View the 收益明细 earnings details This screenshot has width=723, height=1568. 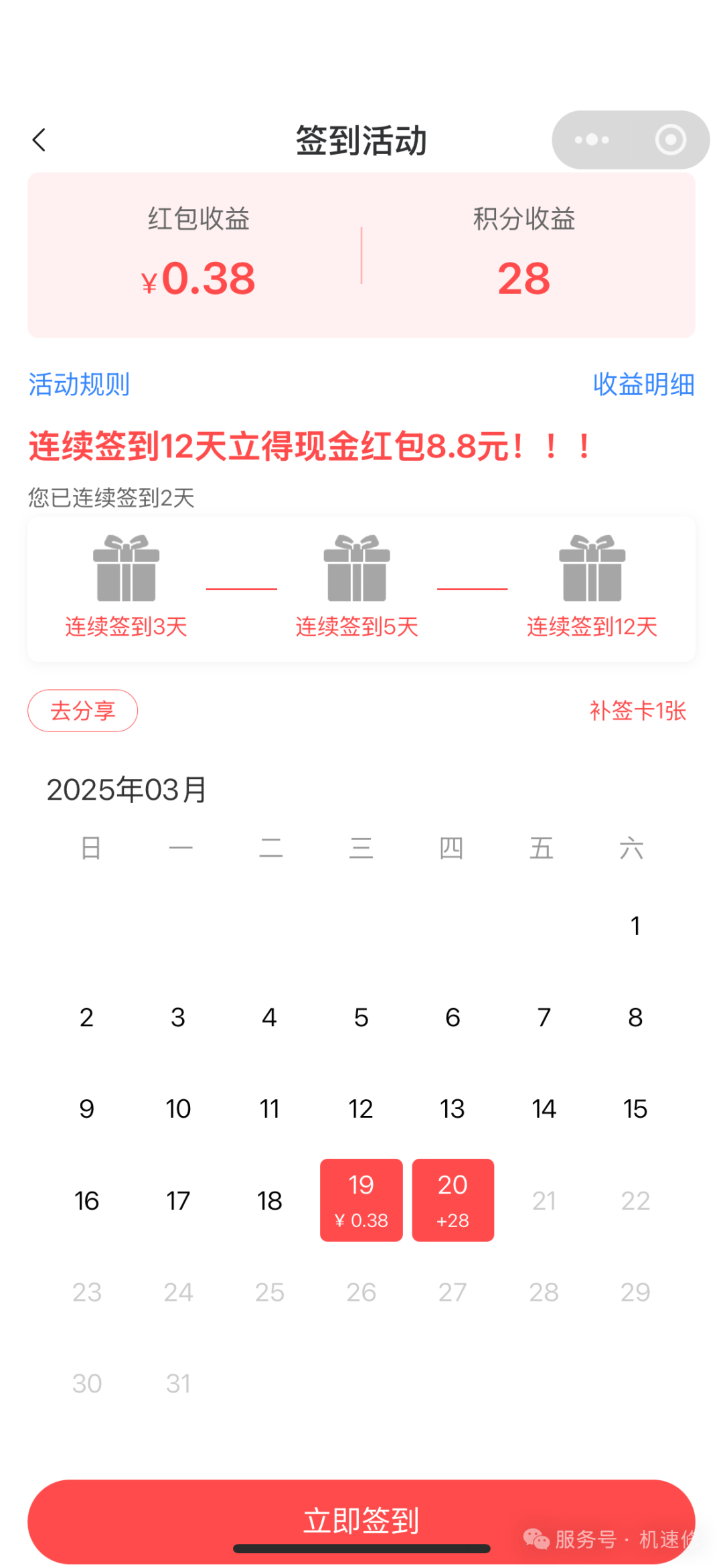click(x=643, y=384)
